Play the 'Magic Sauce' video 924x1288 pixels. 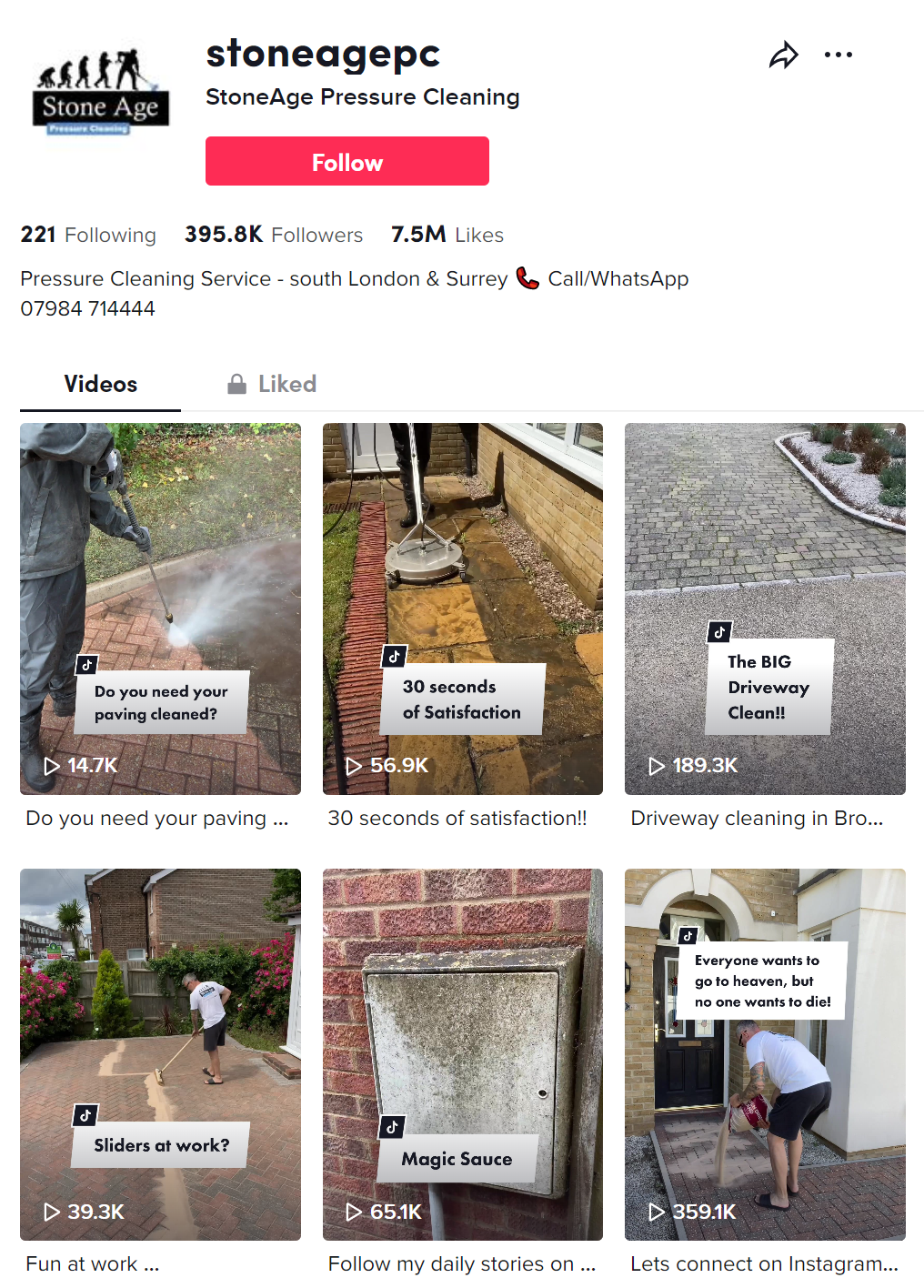point(462,1053)
